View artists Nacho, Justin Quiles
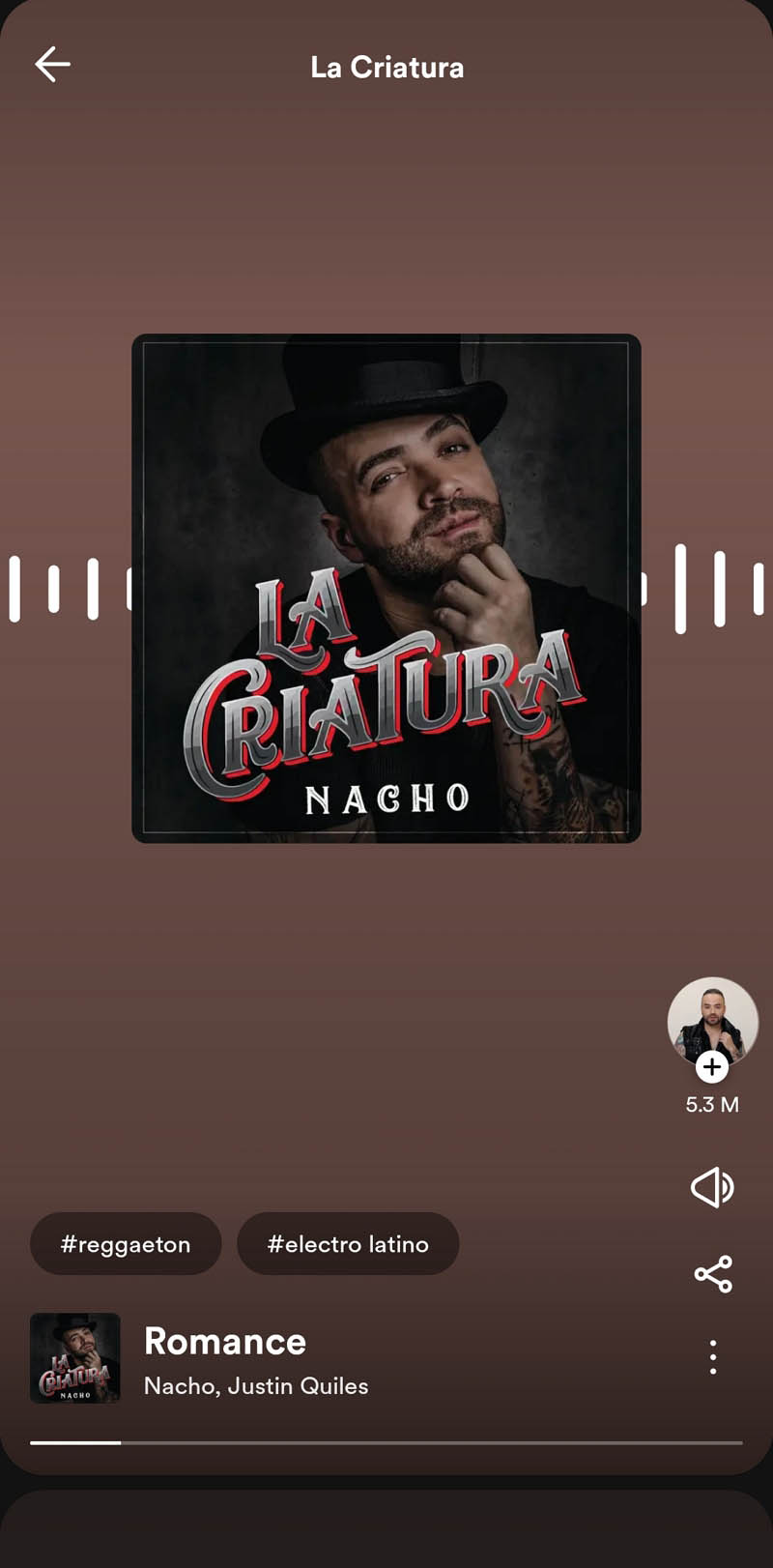 pos(255,1385)
